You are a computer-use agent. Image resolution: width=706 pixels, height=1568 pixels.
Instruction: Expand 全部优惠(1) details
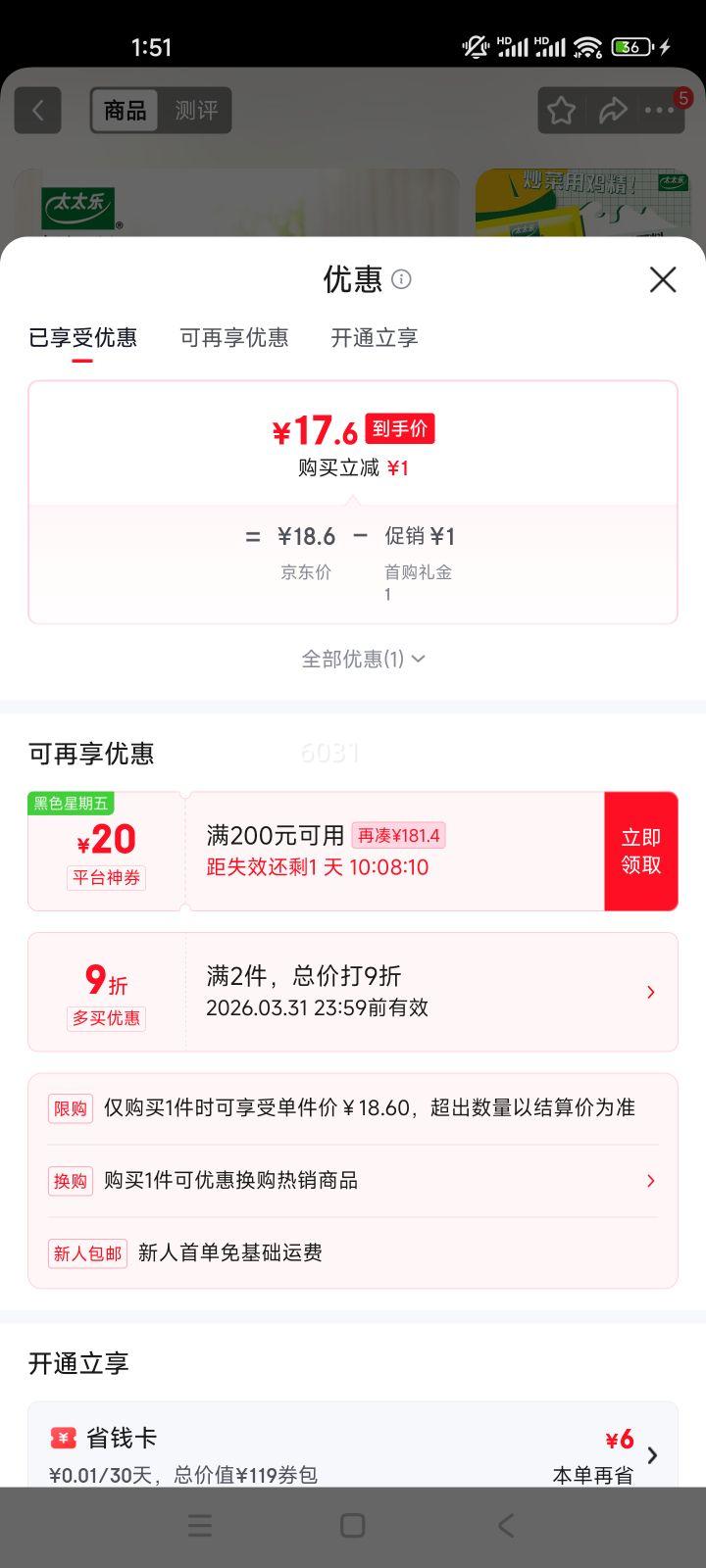(362, 660)
